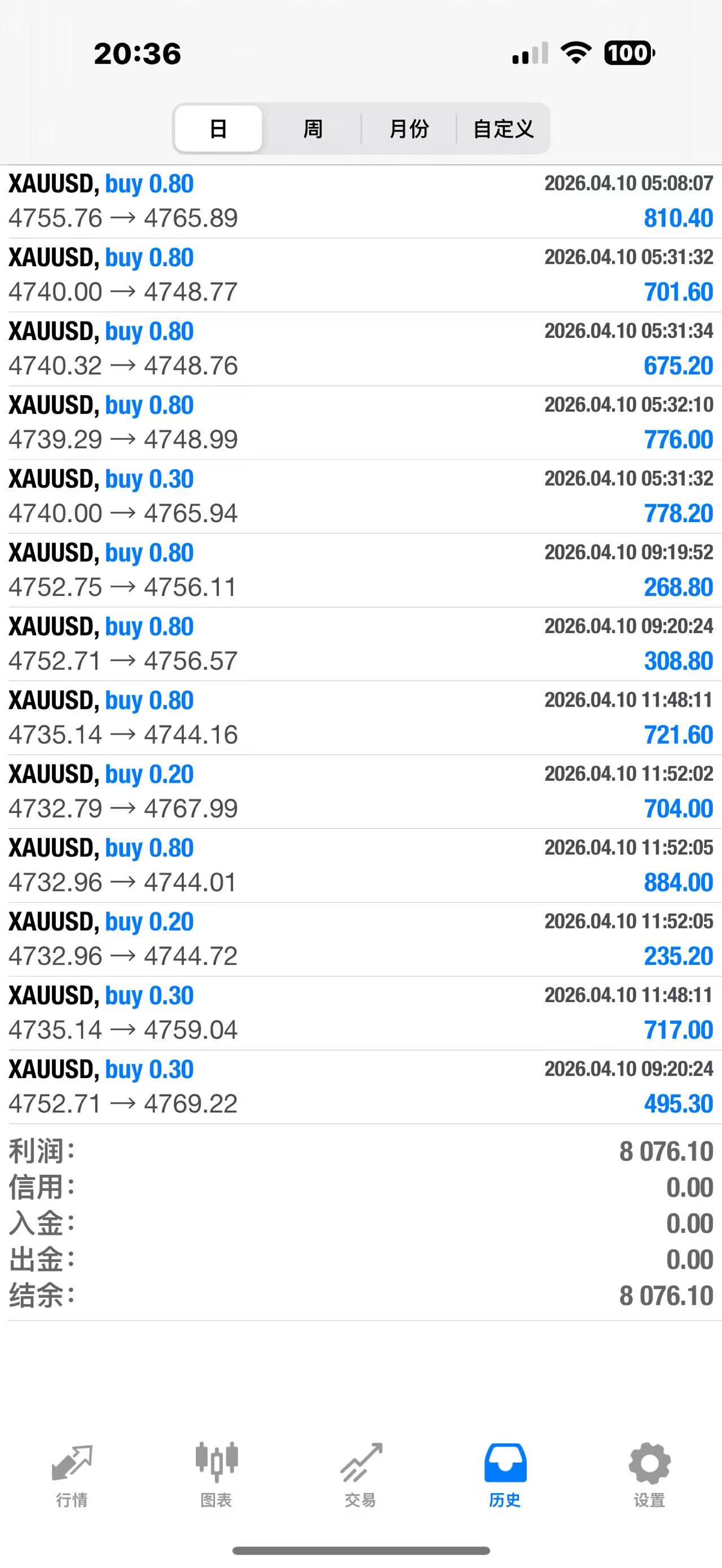722x1568 pixels.
Task: Expand the trade with profit 810.40
Action: [360, 201]
